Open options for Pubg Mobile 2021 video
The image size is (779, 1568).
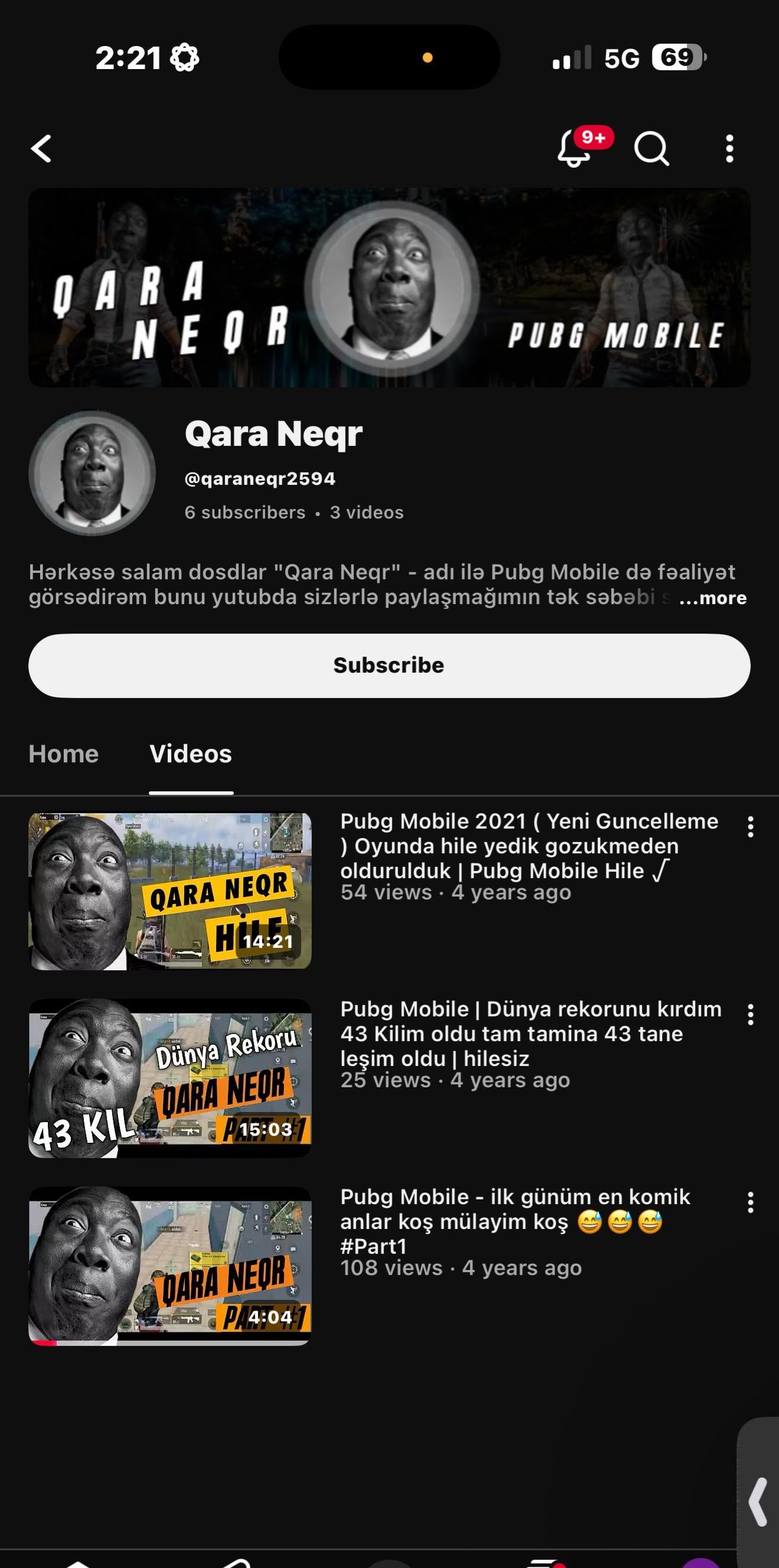click(x=751, y=827)
